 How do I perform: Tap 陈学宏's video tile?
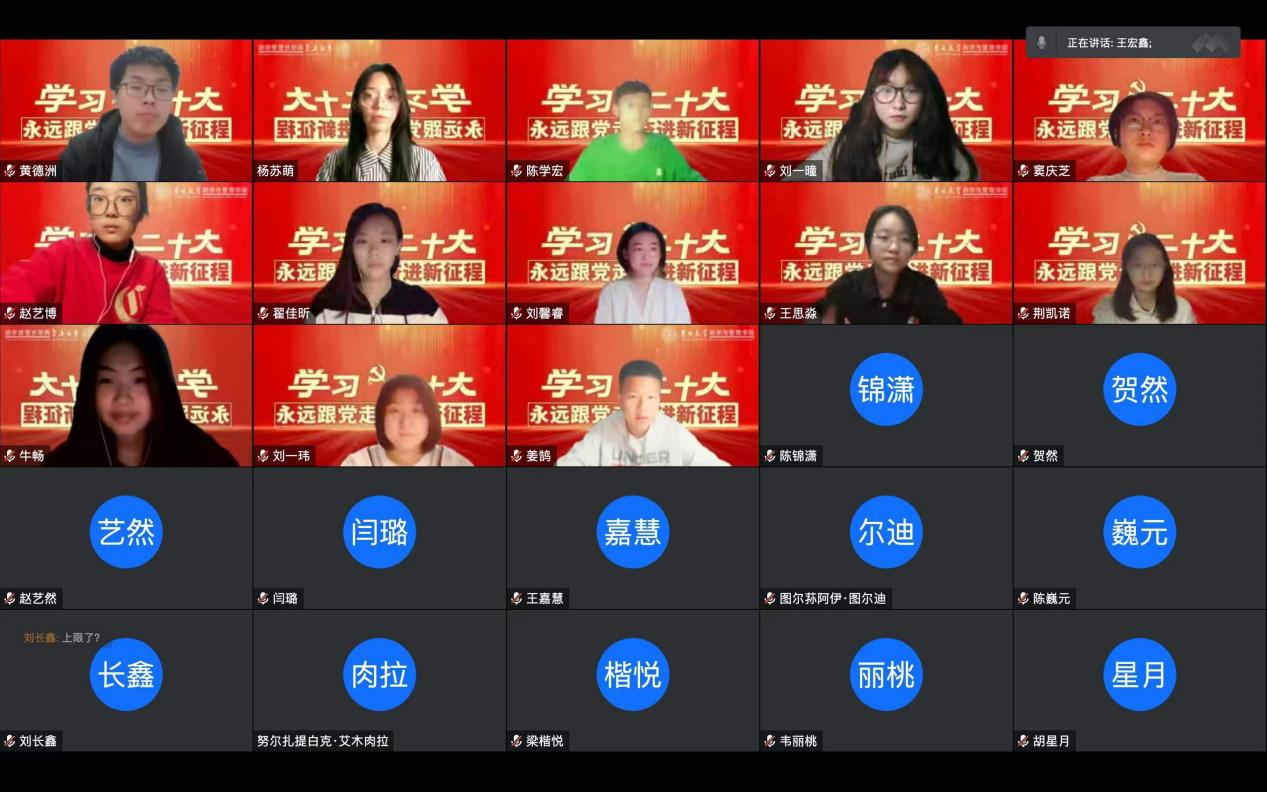tap(632, 110)
